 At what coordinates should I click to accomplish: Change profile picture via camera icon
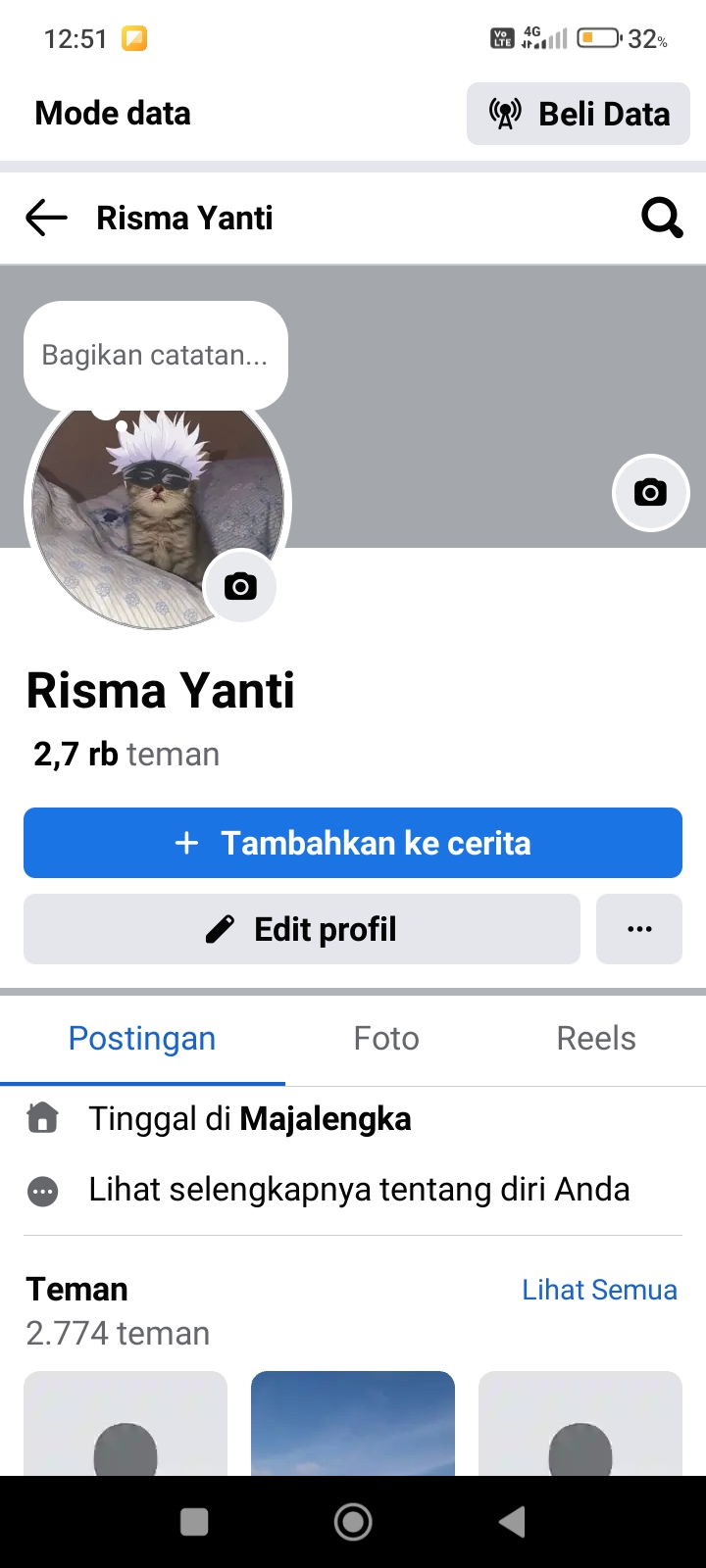point(240,586)
